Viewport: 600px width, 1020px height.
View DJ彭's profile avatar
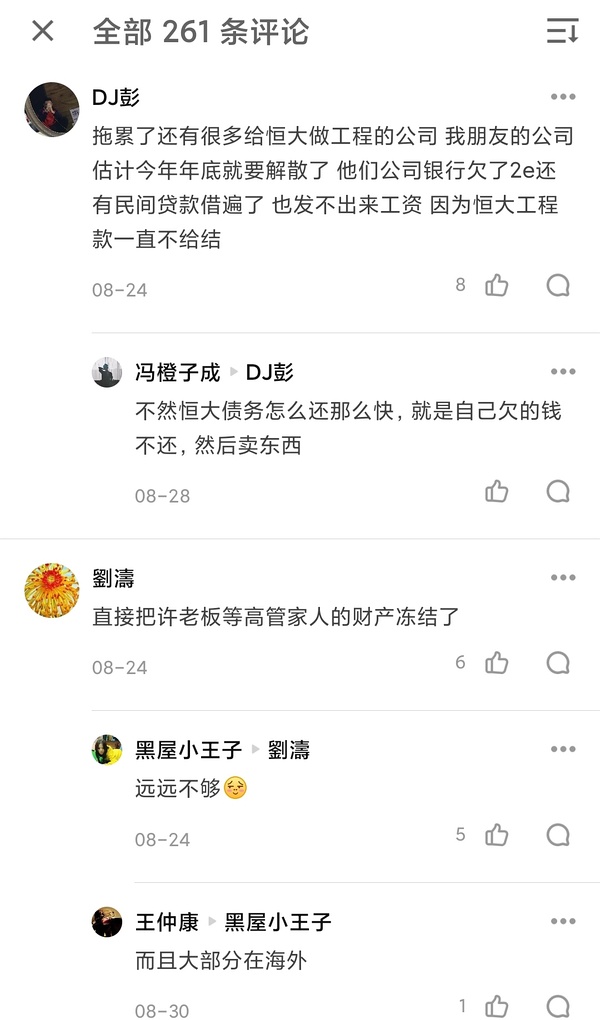pos(52,109)
